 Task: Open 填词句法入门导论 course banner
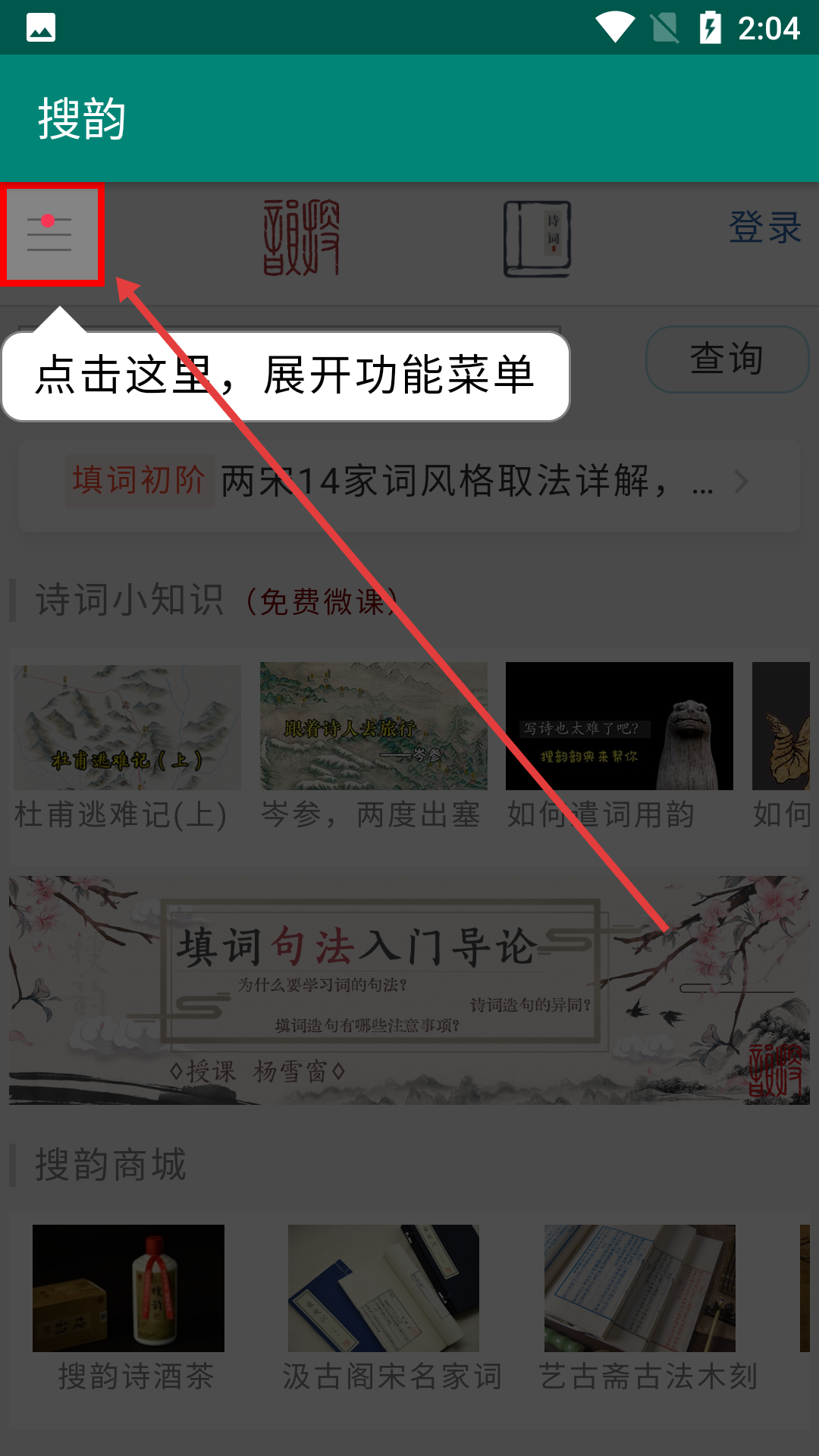pyautogui.click(x=409, y=990)
